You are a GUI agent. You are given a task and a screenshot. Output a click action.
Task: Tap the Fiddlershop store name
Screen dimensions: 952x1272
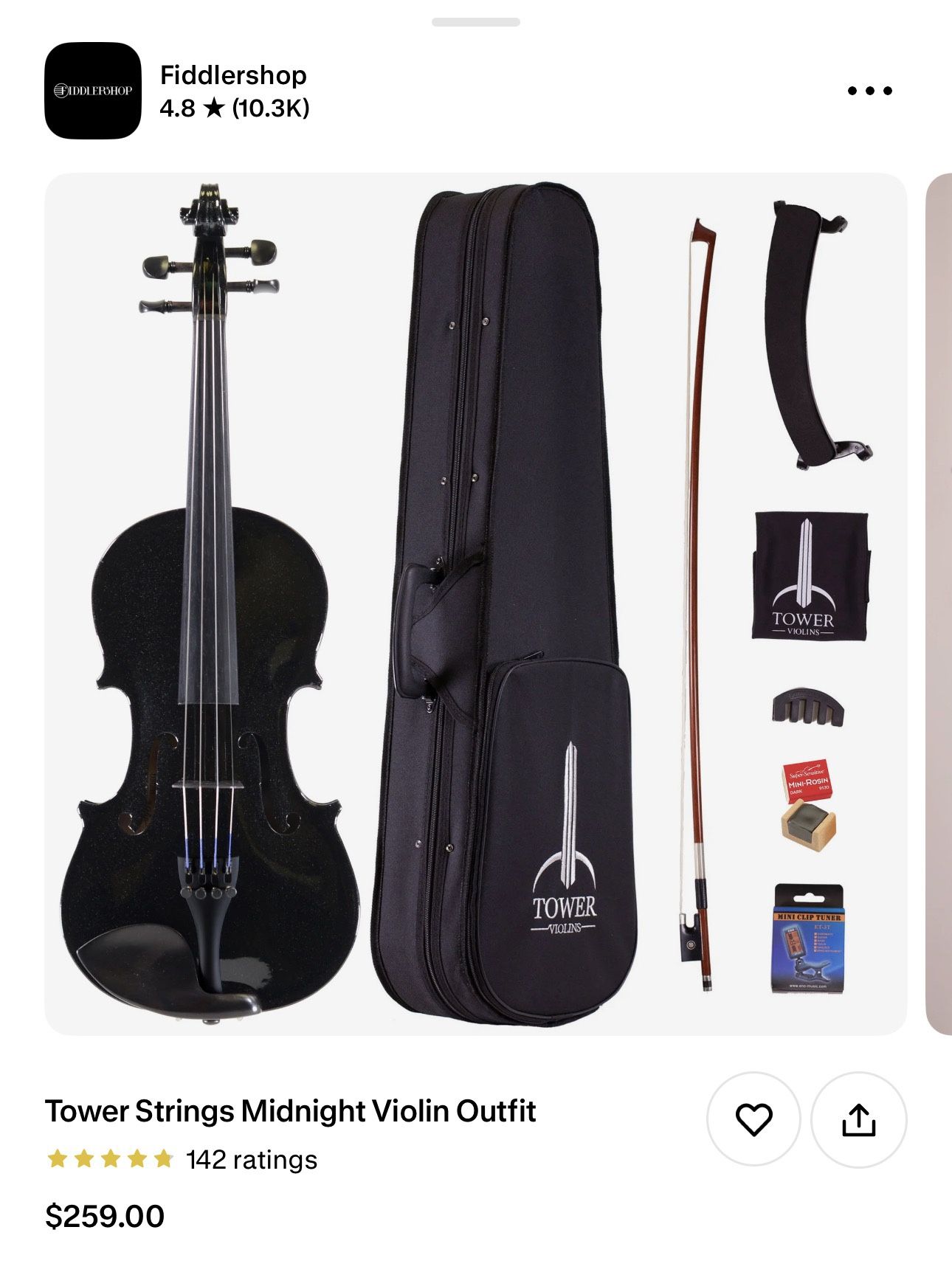pyautogui.click(x=232, y=75)
